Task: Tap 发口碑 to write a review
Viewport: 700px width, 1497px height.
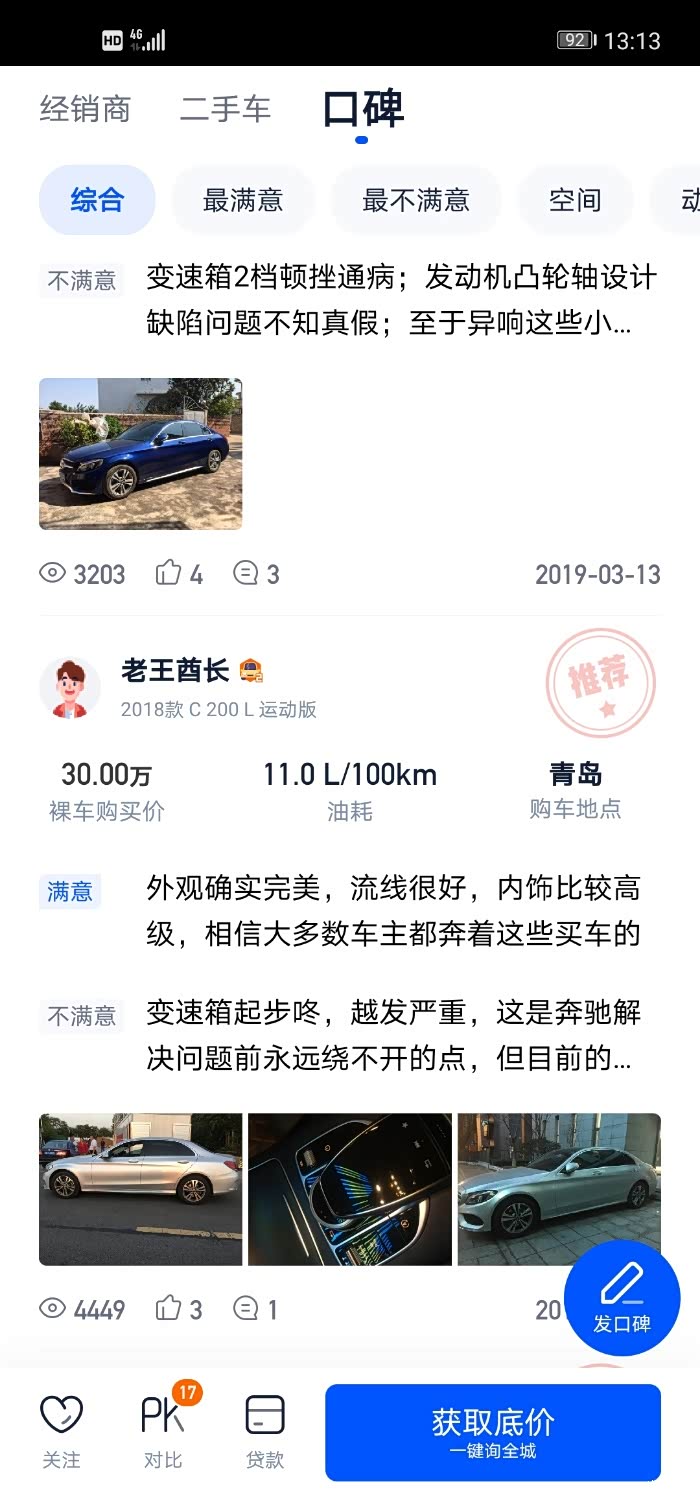Action: (622, 1297)
